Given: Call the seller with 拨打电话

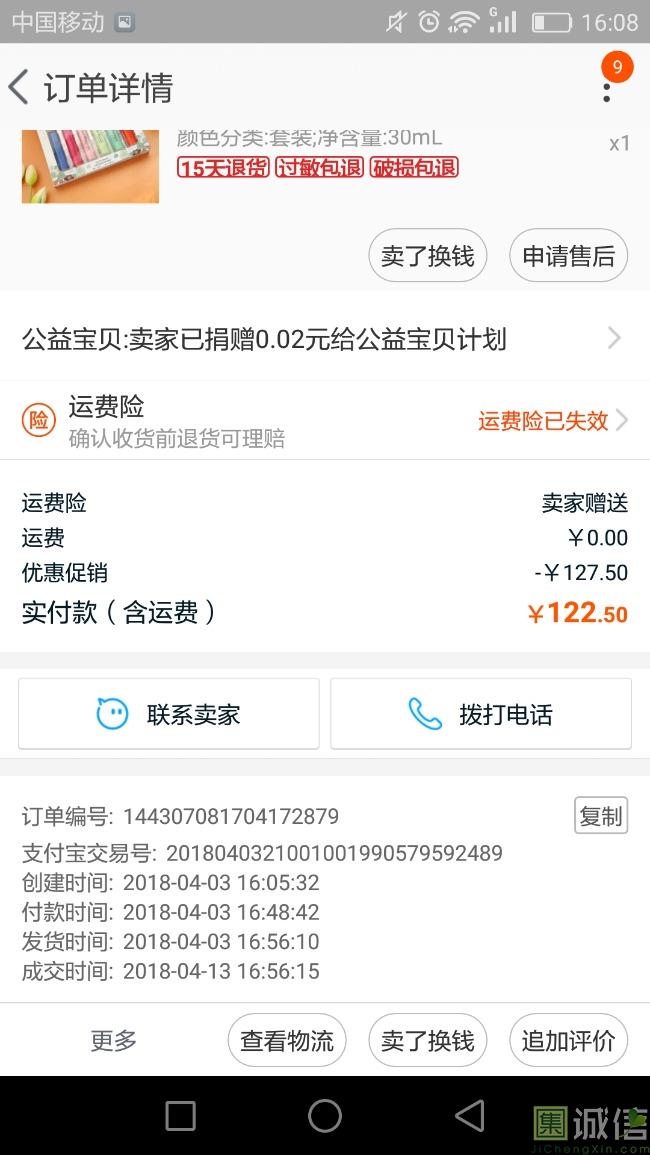Looking at the screenshot, I should [x=481, y=714].
